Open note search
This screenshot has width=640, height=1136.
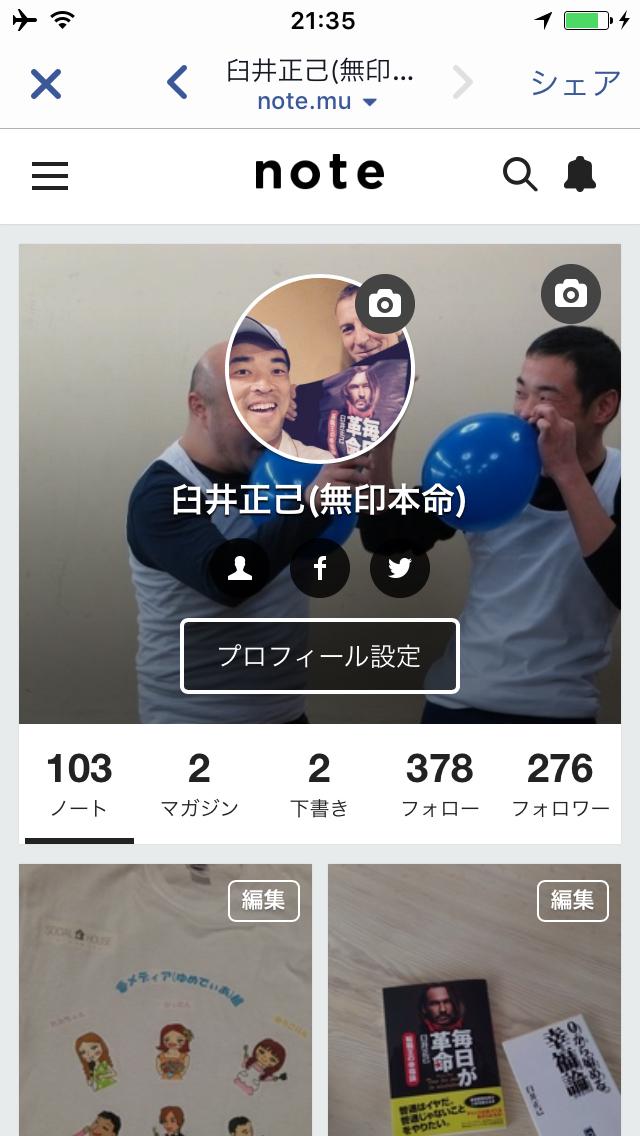pyautogui.click(x=519, y=175)
